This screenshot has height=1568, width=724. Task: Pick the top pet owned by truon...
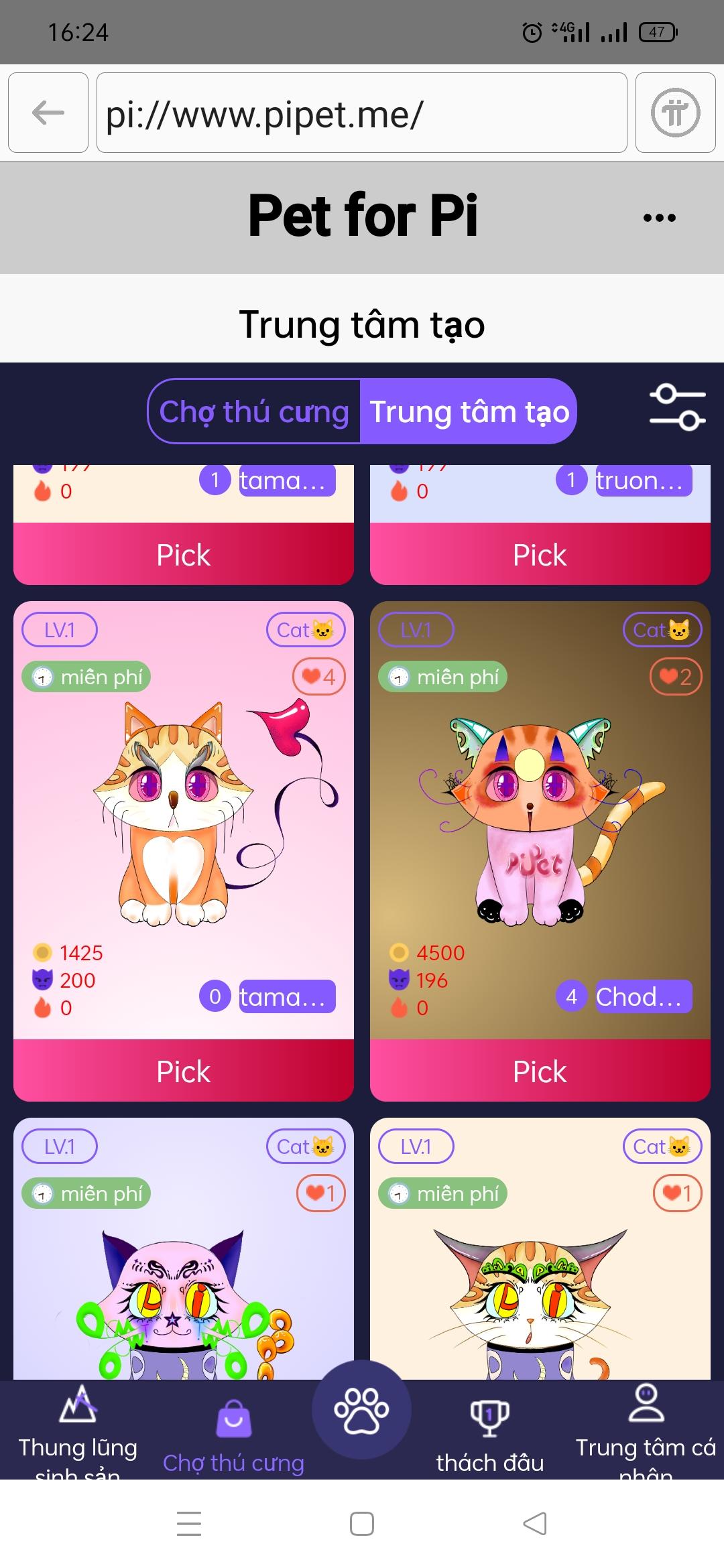point(540,555)
